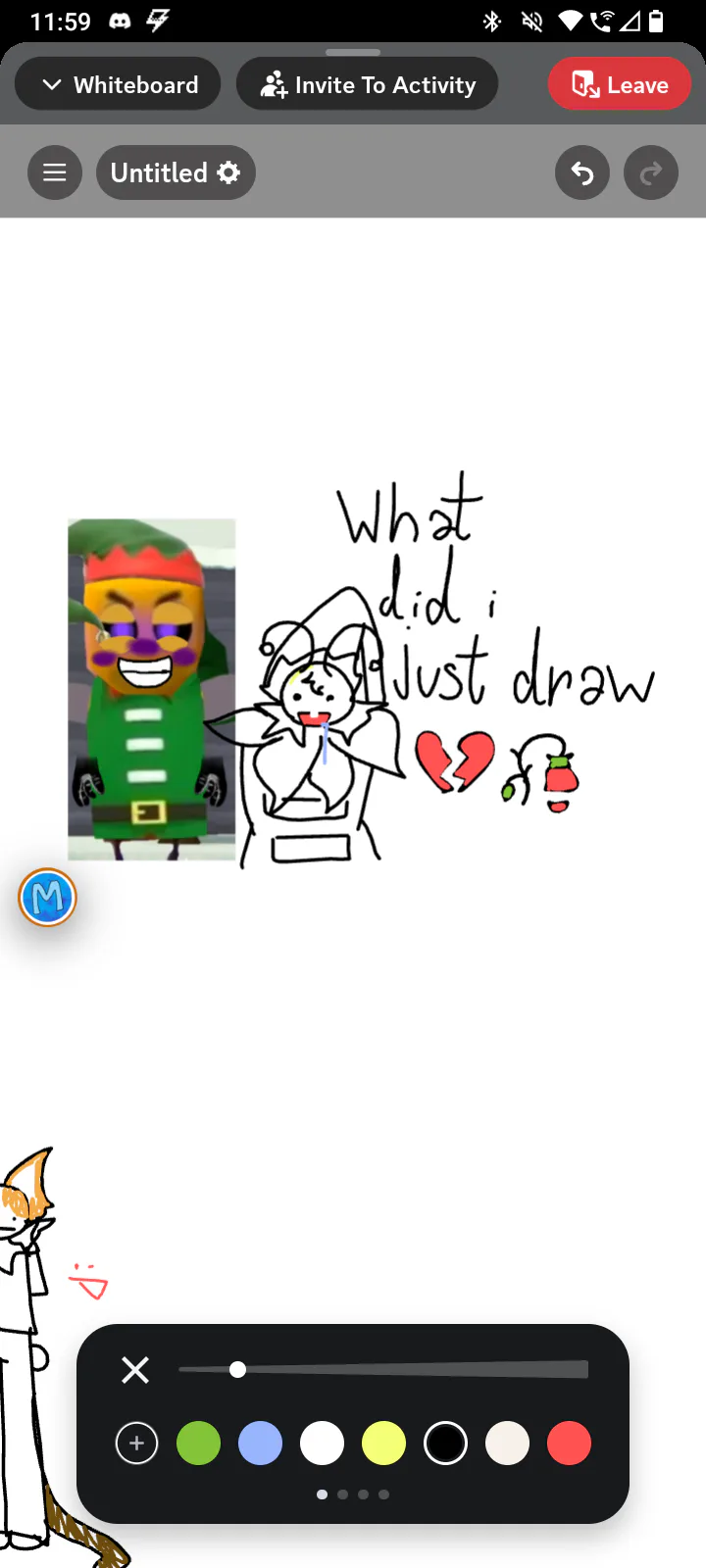Tap the blue M user avatar
The width and height of the screenshot is (706, 1568).
(x=47, y=898)
